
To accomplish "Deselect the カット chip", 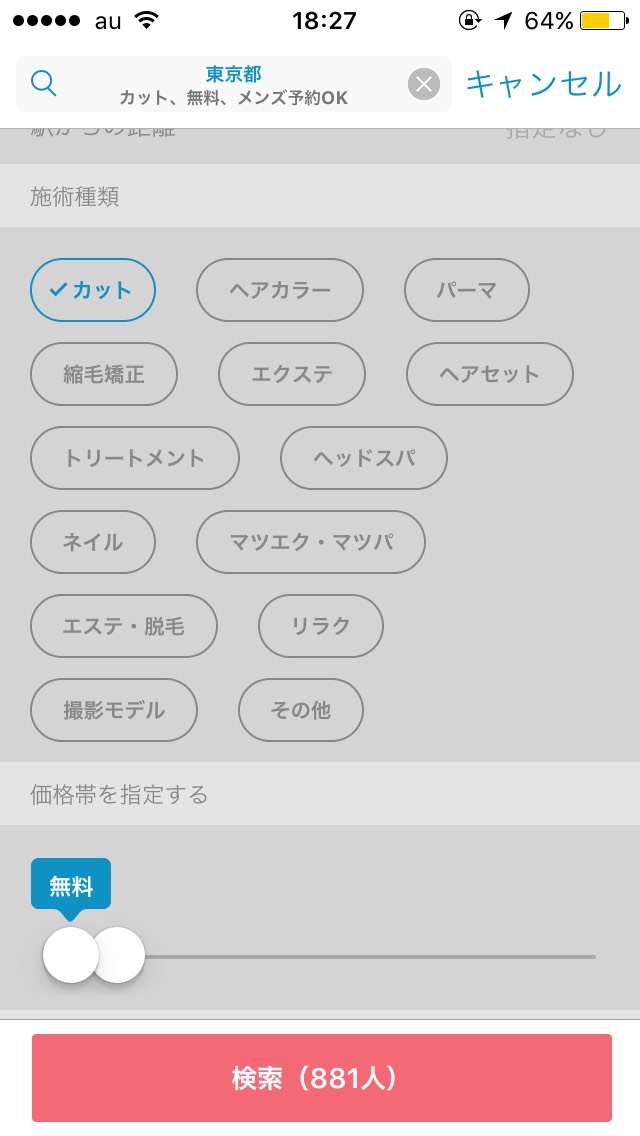I will (93, 290).
